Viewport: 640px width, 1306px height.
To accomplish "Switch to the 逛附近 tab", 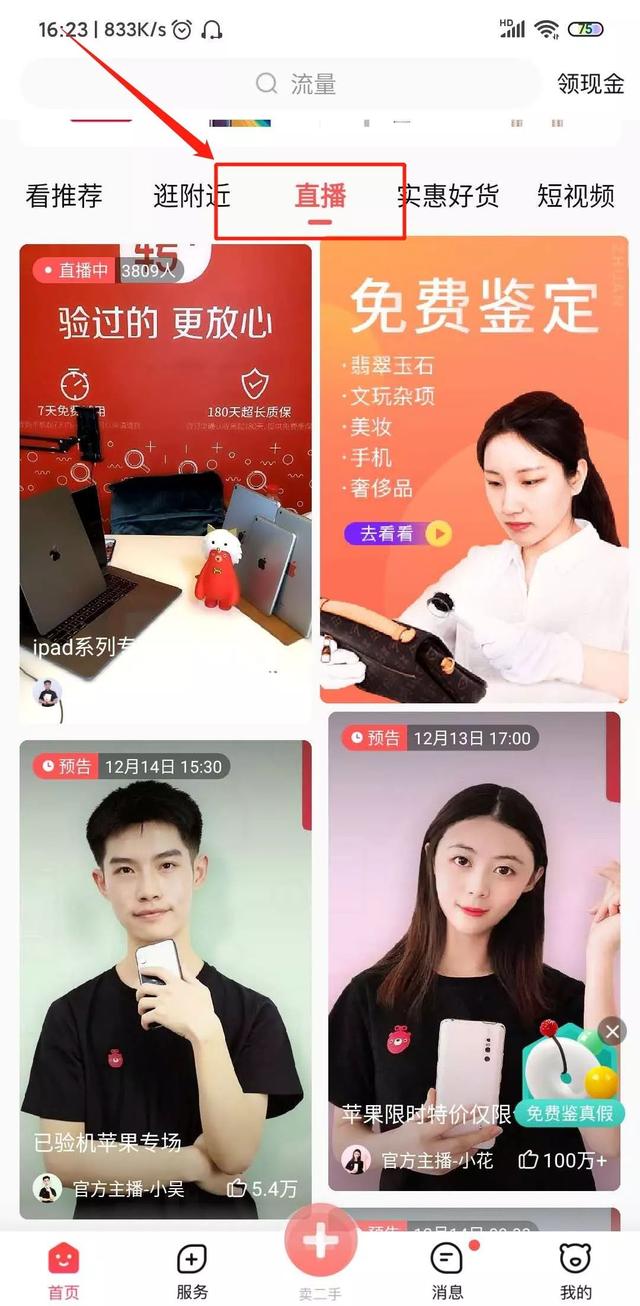I will pos(190,196).
